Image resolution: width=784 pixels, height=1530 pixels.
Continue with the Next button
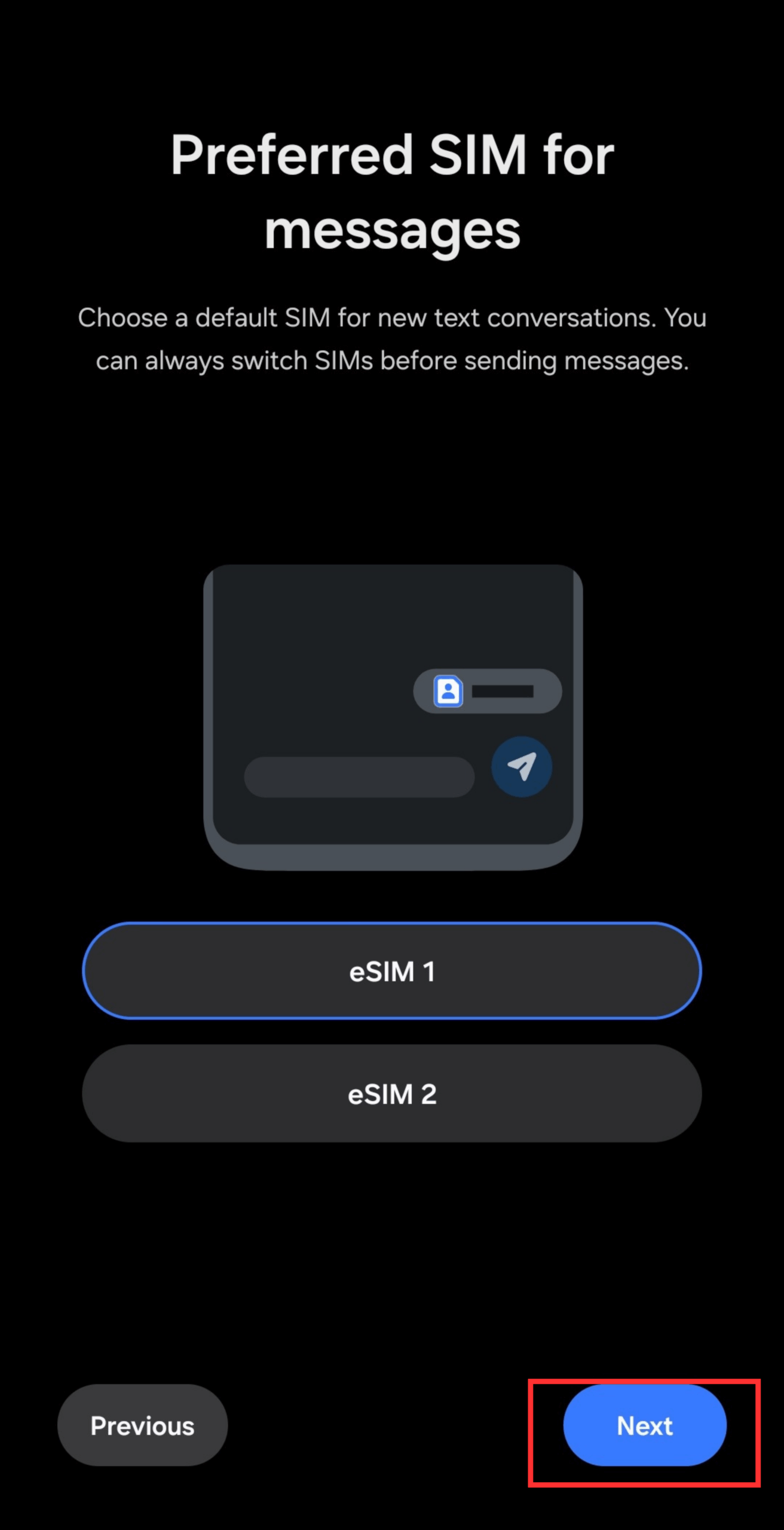tap(644, 1425)
